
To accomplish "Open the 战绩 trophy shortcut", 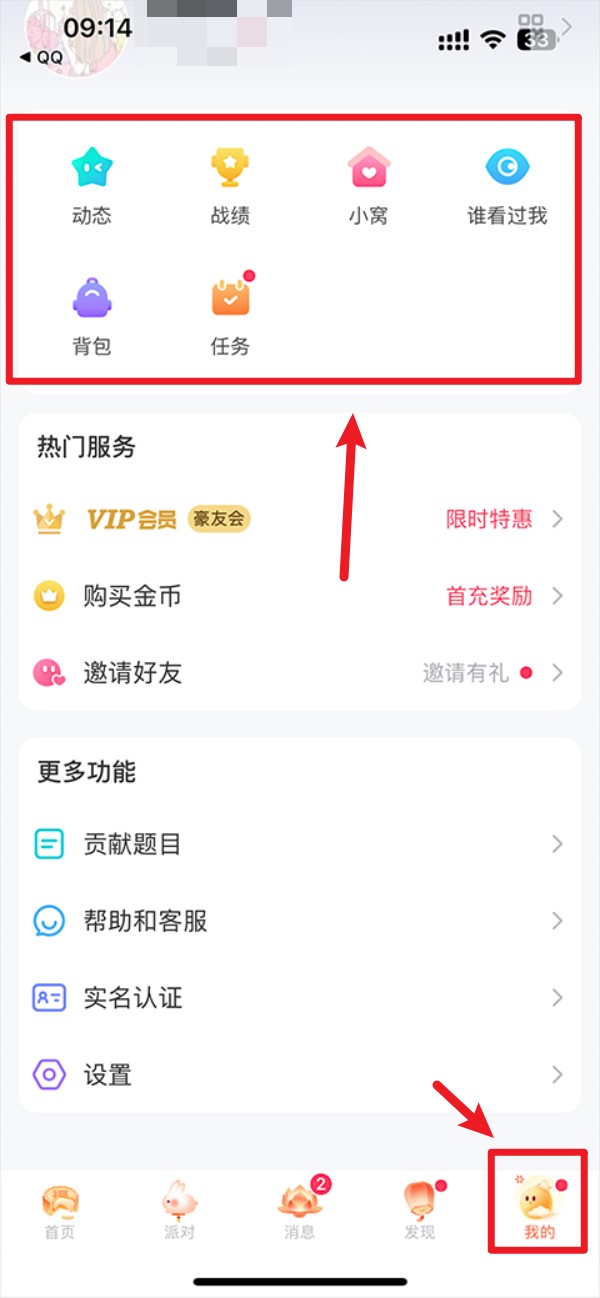I will (230, 185).
